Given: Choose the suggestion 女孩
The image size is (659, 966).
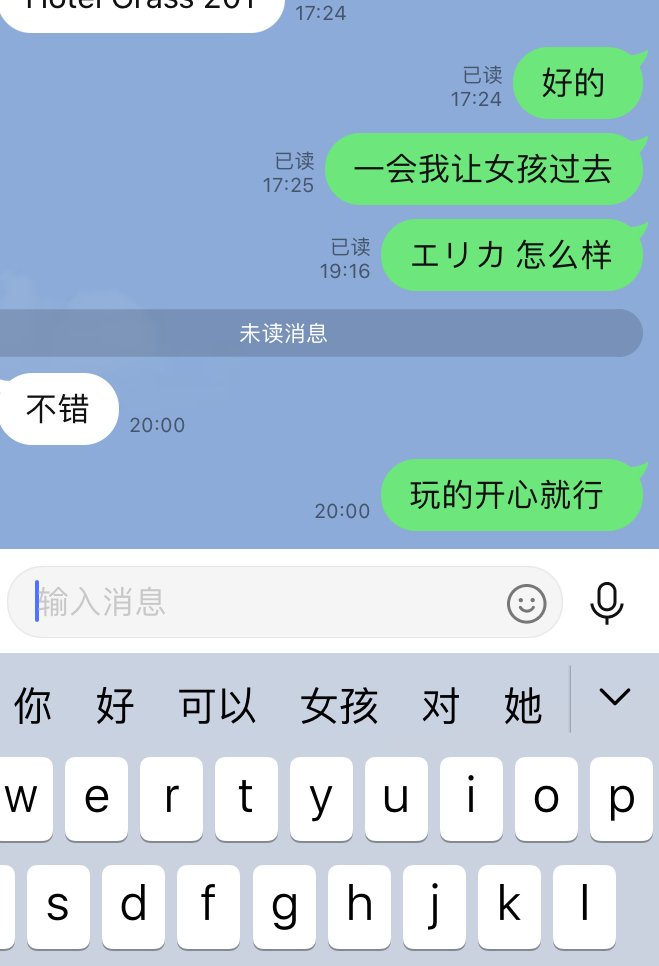Looking at the screenshot, I should tap(339, 707).
